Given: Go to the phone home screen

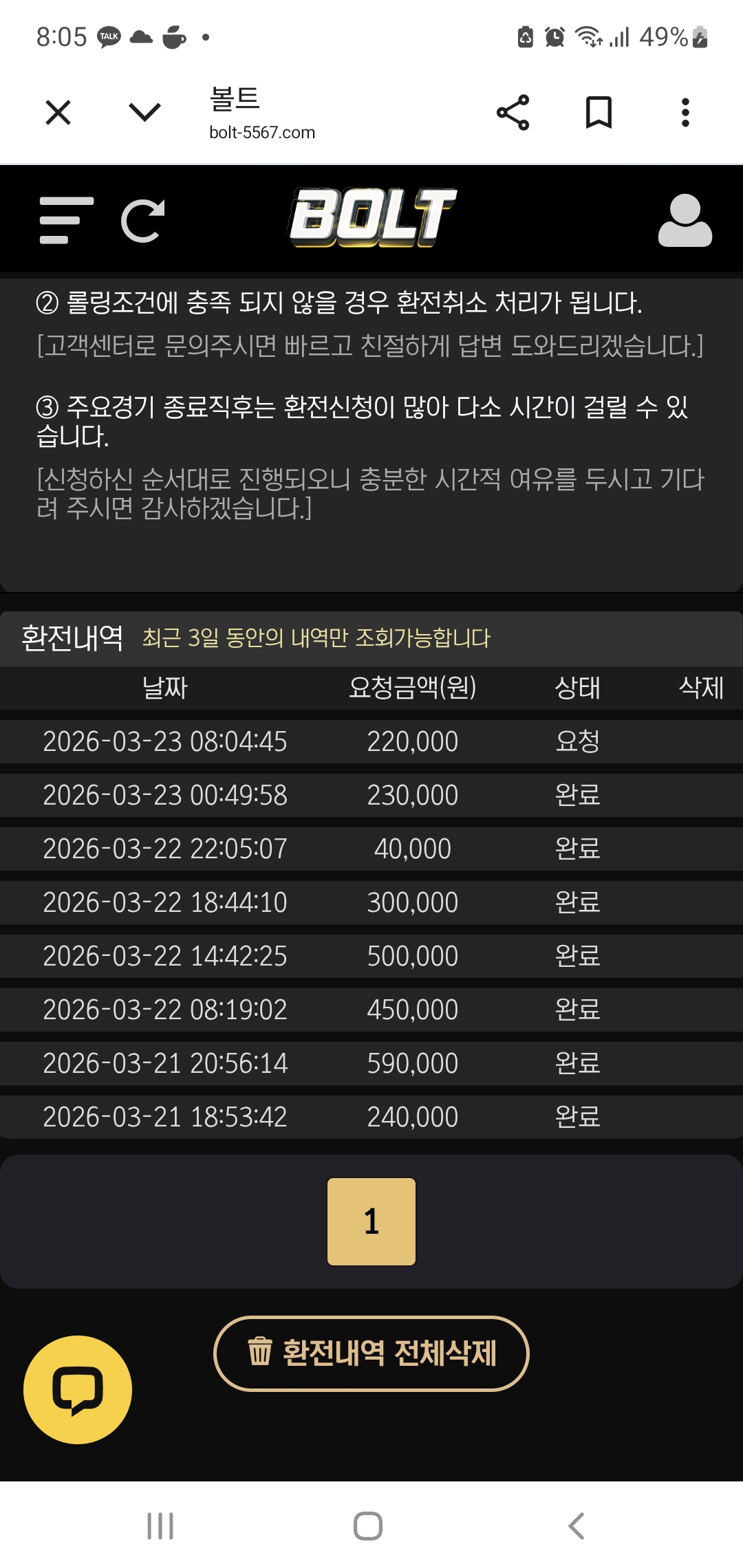Looking at the screenshot, I should coord(368,1525).
